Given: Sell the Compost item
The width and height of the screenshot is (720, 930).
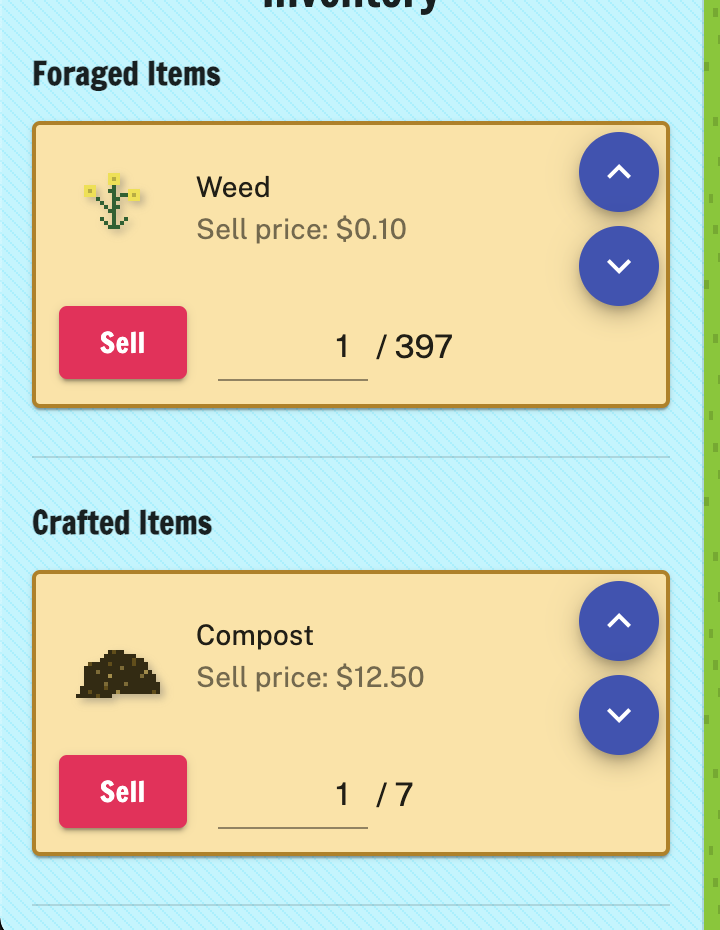Looking at the screenshot, I should (123, 792).
